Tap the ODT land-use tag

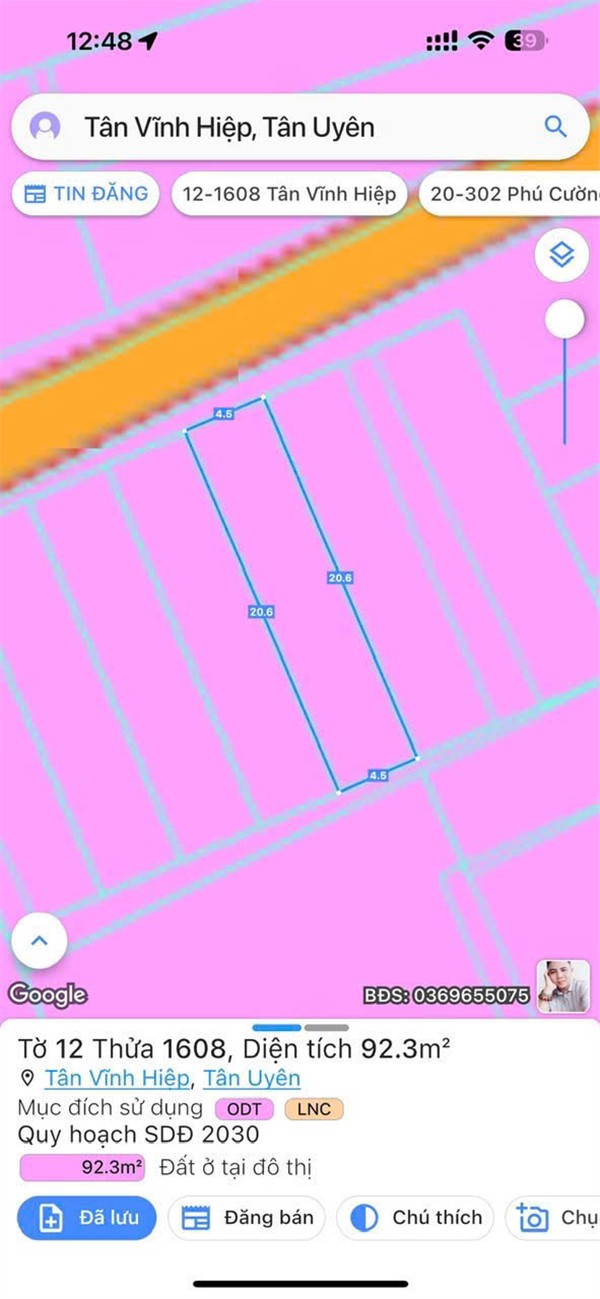pos(244,1109)
